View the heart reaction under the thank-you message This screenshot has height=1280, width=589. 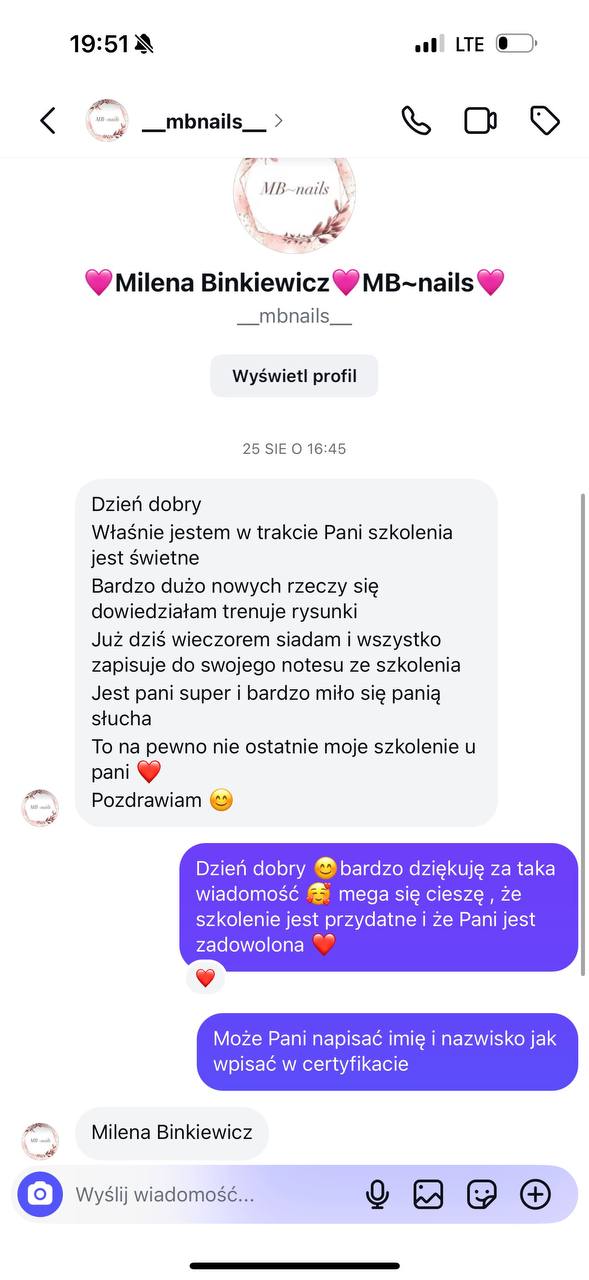pyautogui.click(x=205, y=978)
